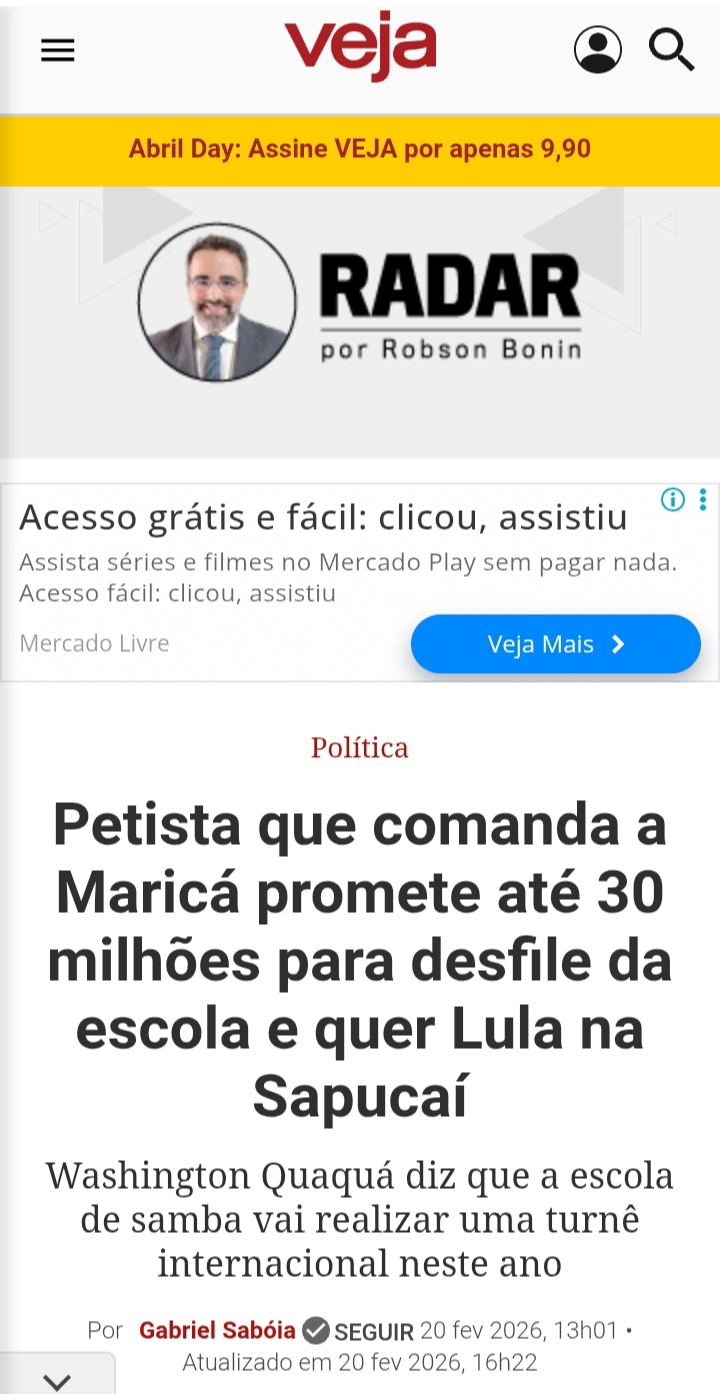Follow the author with SEGUIR
Viewport: 720px width, 1394px height.
click(x=373, y=1332)
